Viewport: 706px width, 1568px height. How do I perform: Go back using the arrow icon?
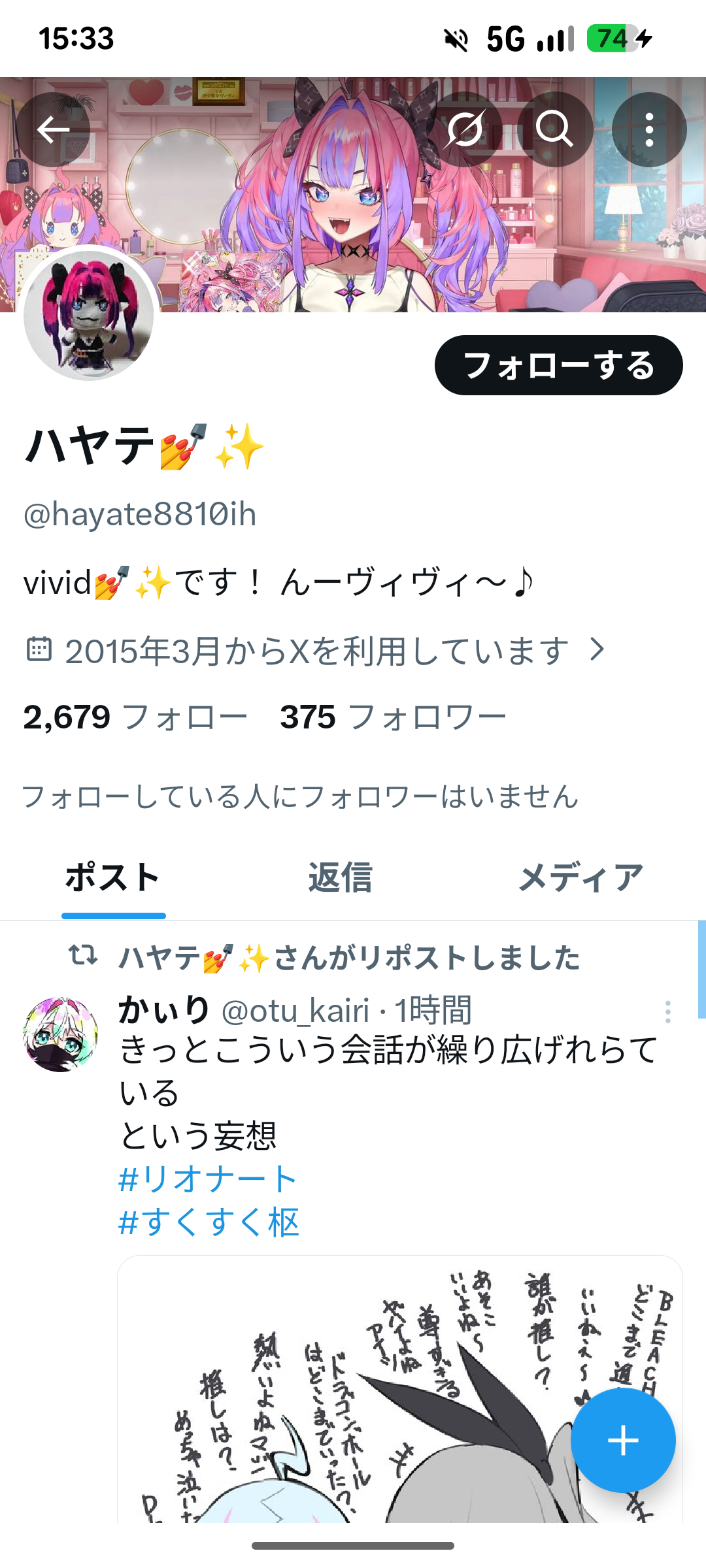pyautogui.click(x=53, y=129)
